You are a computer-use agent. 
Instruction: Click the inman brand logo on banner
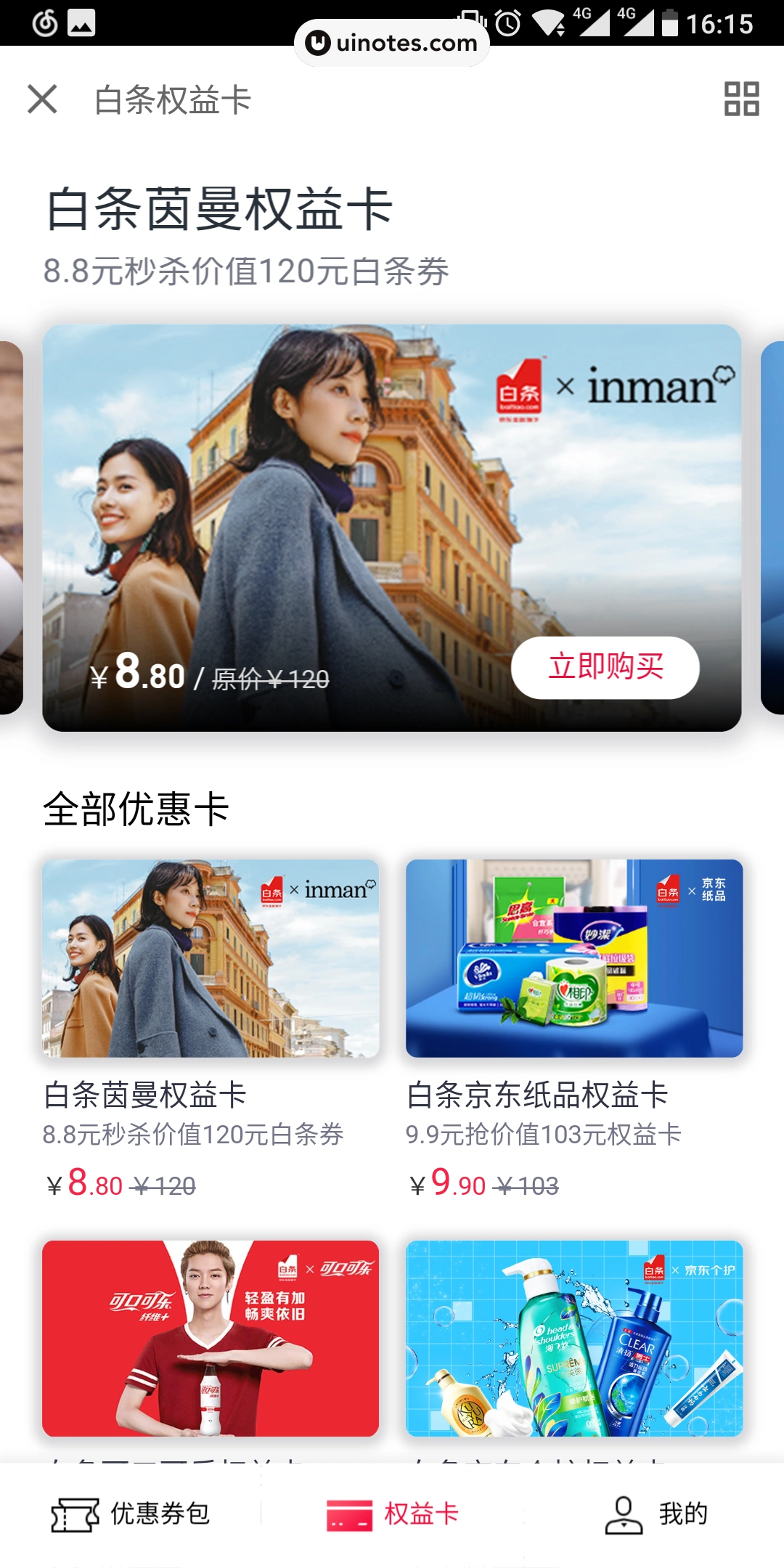pos(653,390)
